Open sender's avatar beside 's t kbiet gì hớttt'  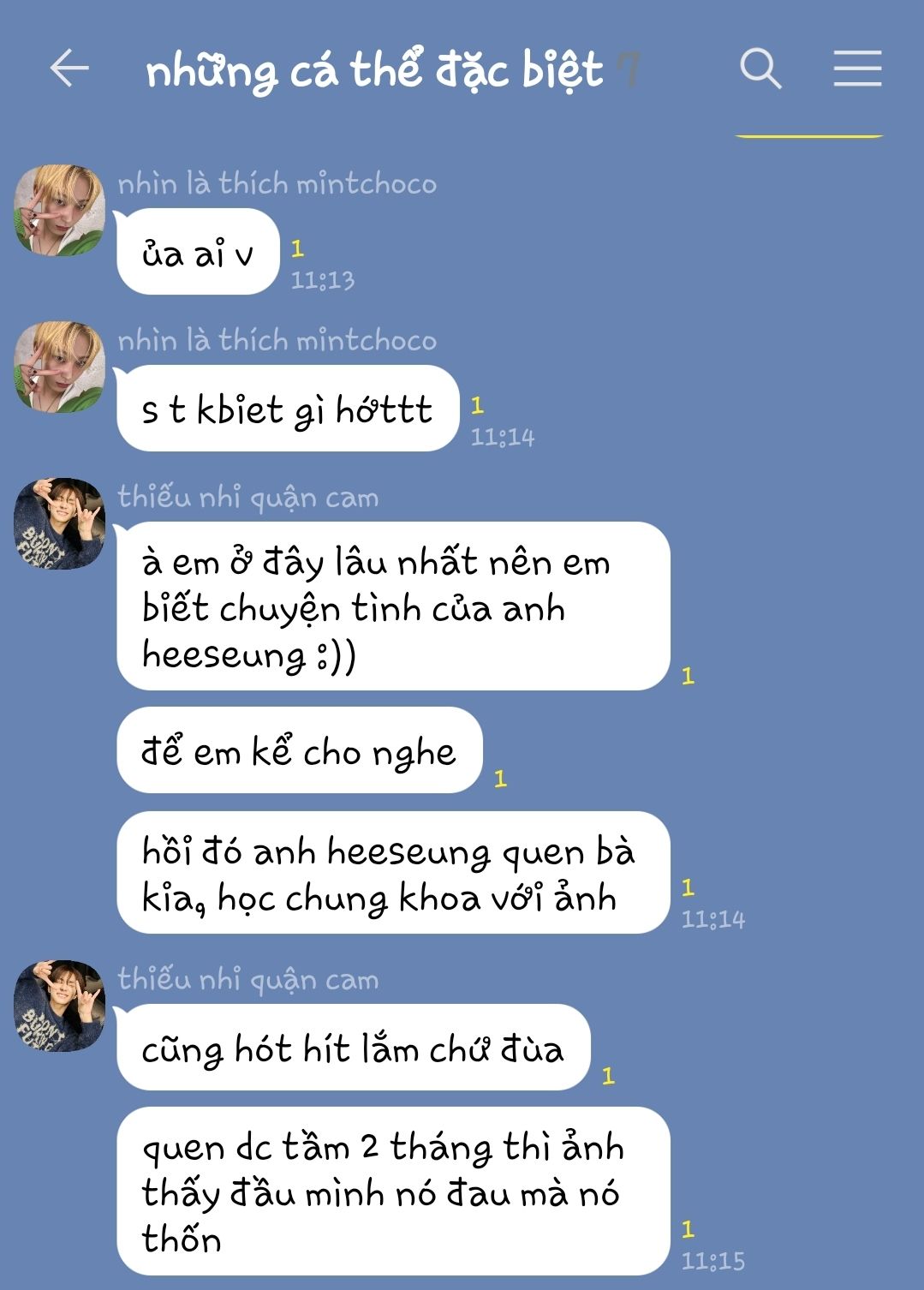[x=59, y=367]
